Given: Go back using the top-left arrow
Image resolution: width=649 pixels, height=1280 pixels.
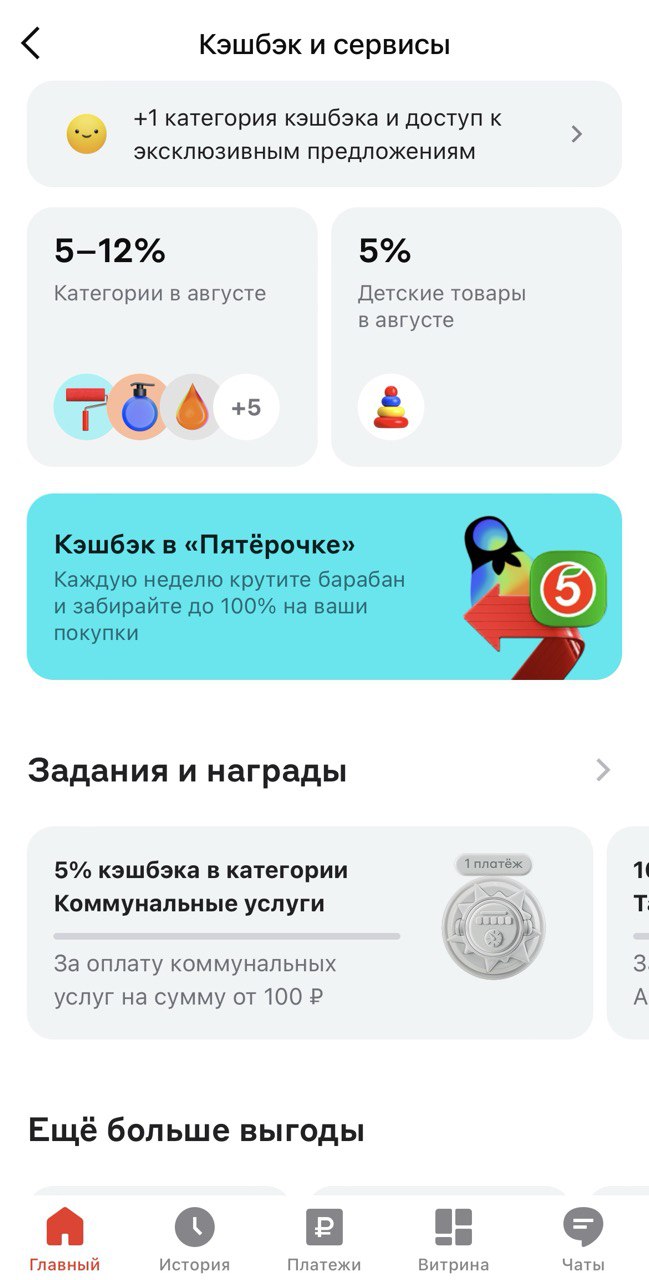Looking at the screenshot, I should 31,44.
